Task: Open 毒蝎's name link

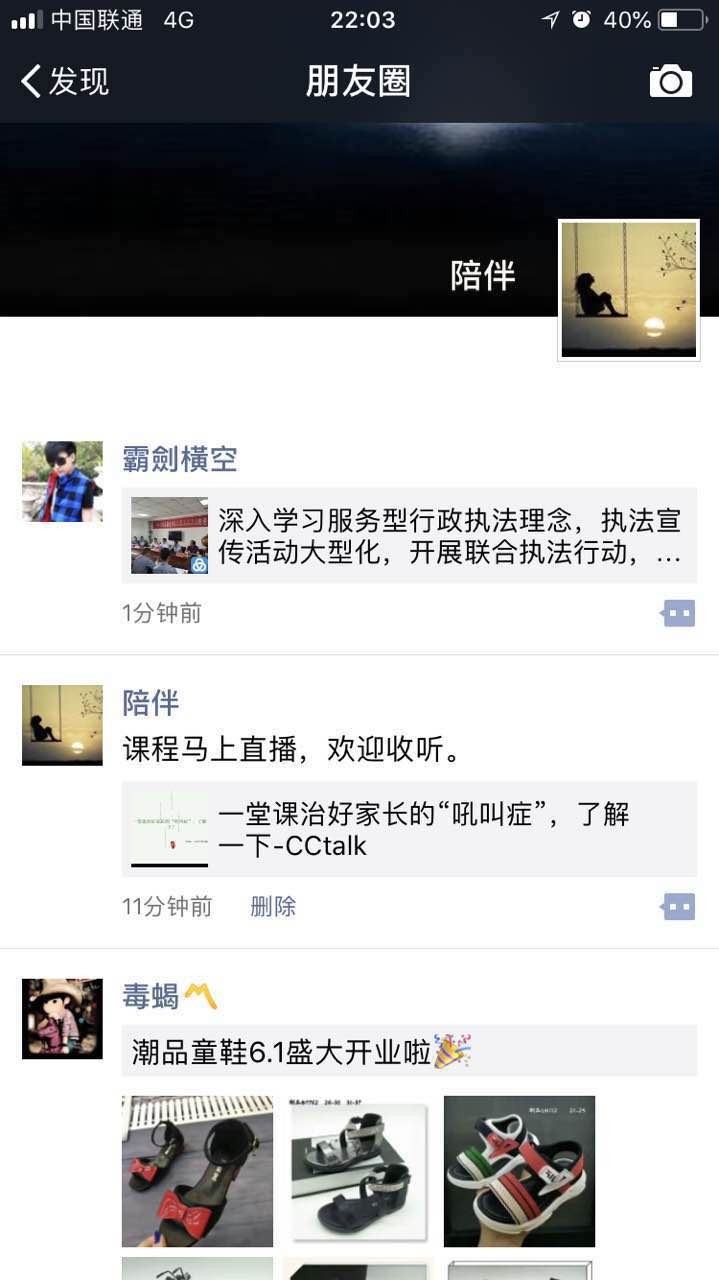Action: [151, 996]
